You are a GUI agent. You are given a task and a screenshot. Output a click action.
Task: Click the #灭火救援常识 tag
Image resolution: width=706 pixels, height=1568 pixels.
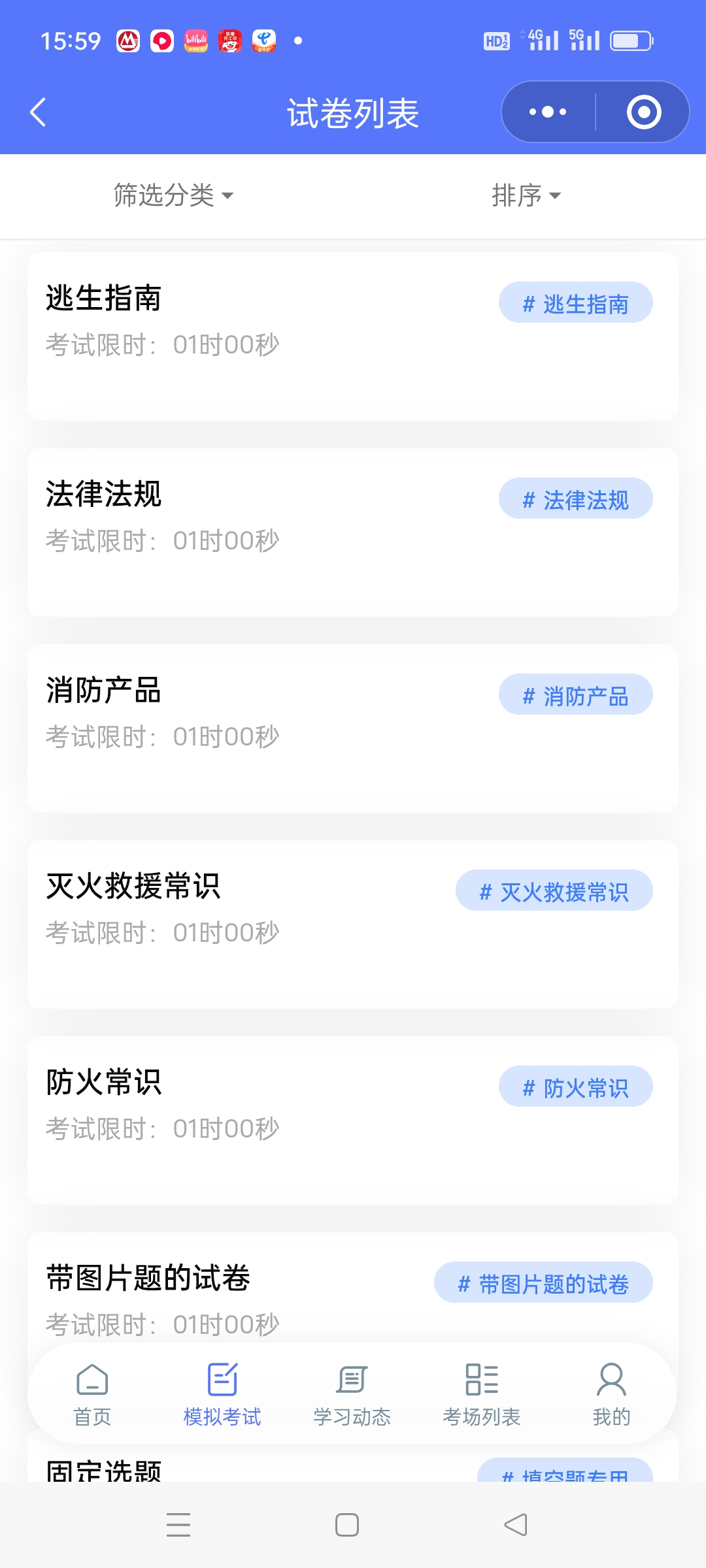(x=554, y=890)
